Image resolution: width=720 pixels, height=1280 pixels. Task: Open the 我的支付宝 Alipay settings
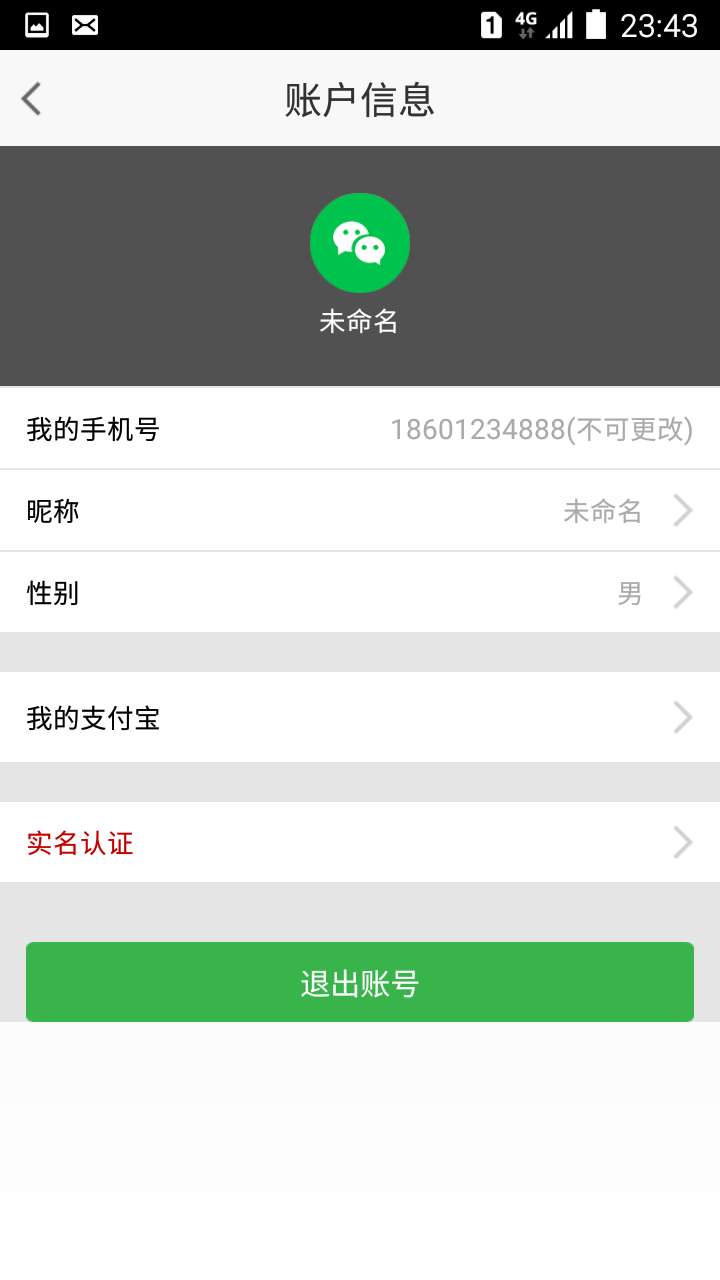pyautogui.click(x=360, y=717)
